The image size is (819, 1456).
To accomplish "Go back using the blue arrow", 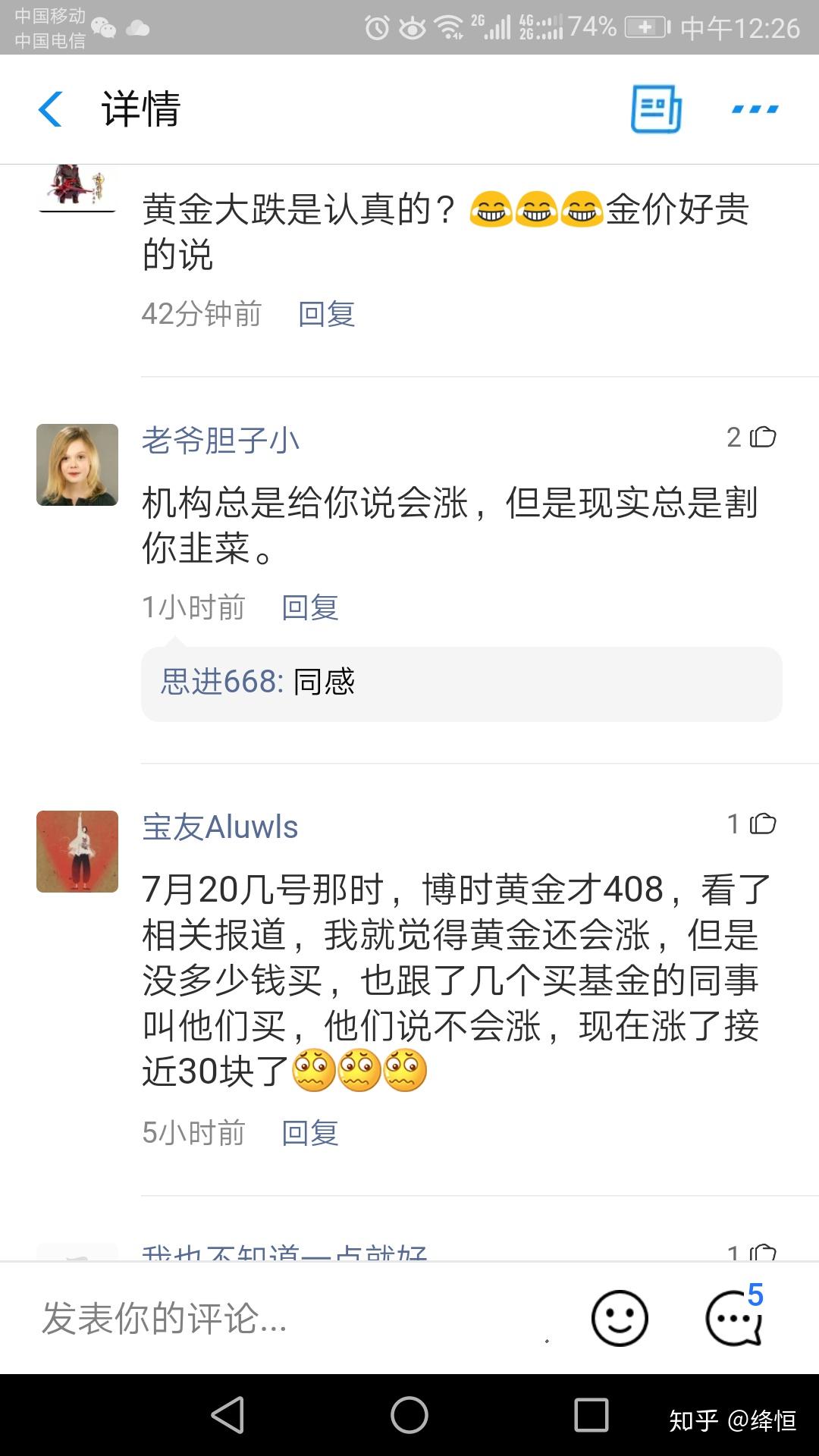I will 50,109.
